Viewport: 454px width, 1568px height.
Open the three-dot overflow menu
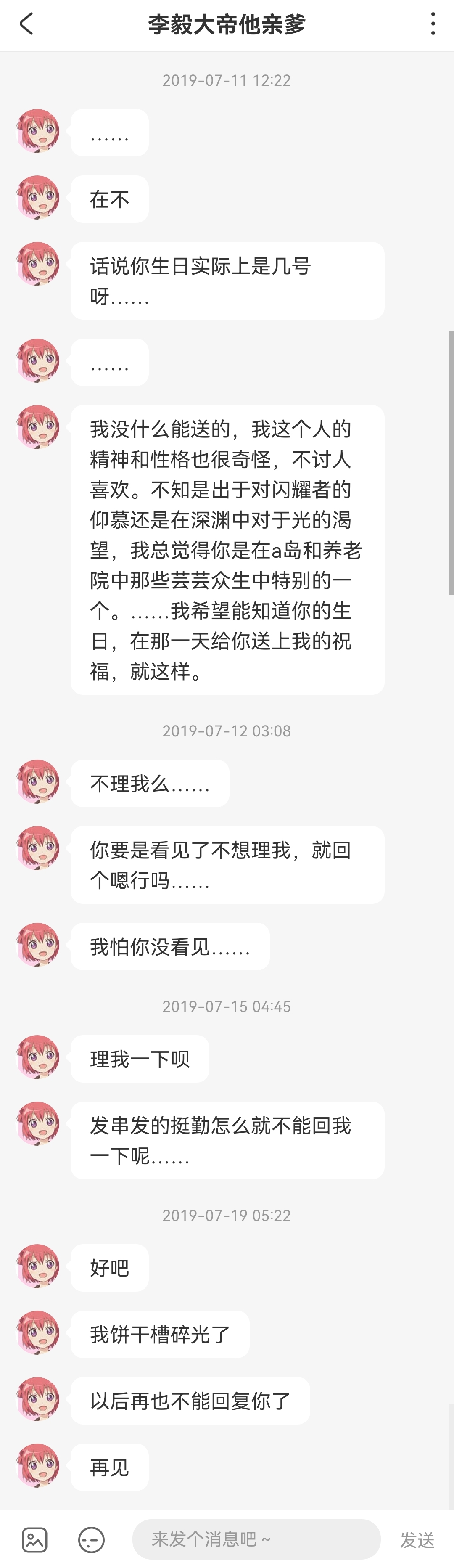tap(433, 24)
